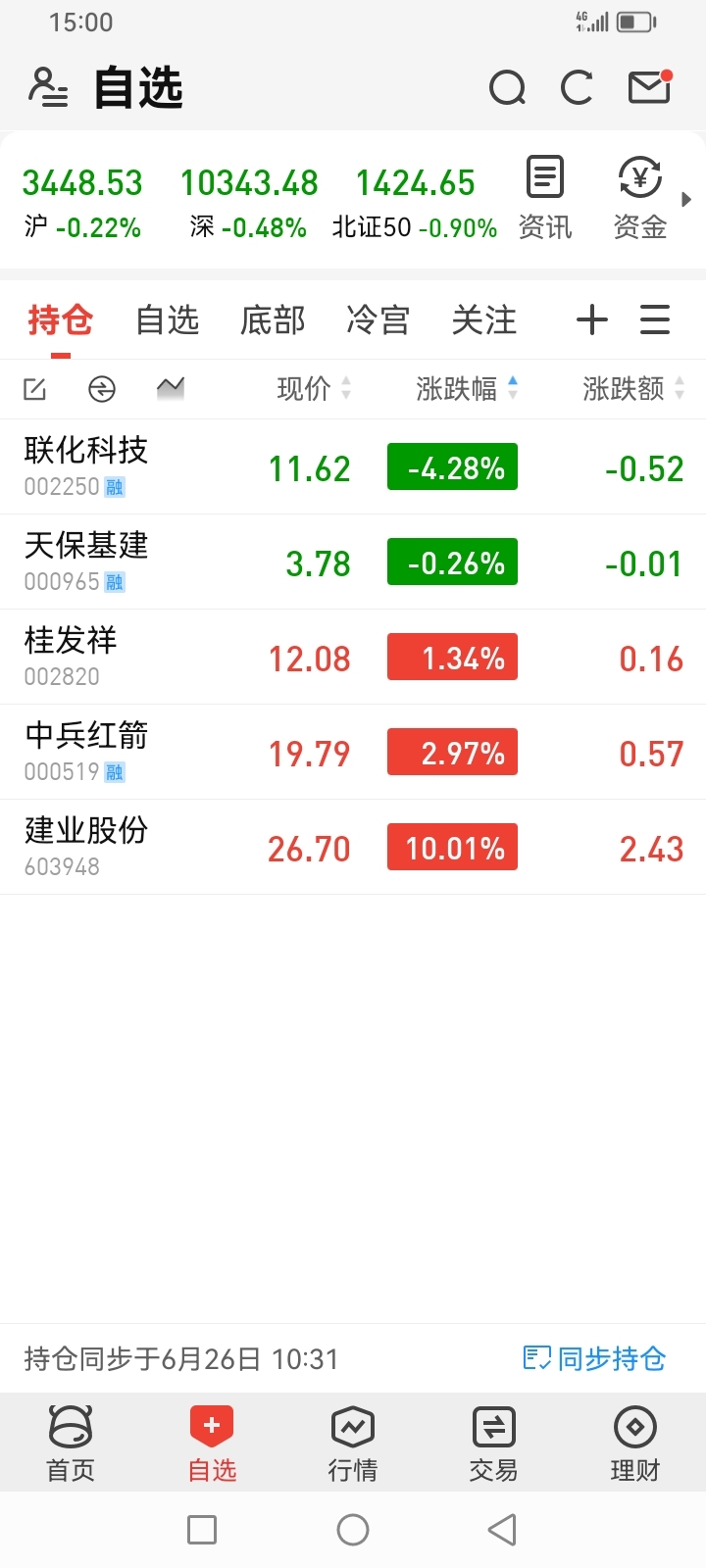Open the profile list icon
Viewport: 706px width, 1568px height.
point(48,87)
